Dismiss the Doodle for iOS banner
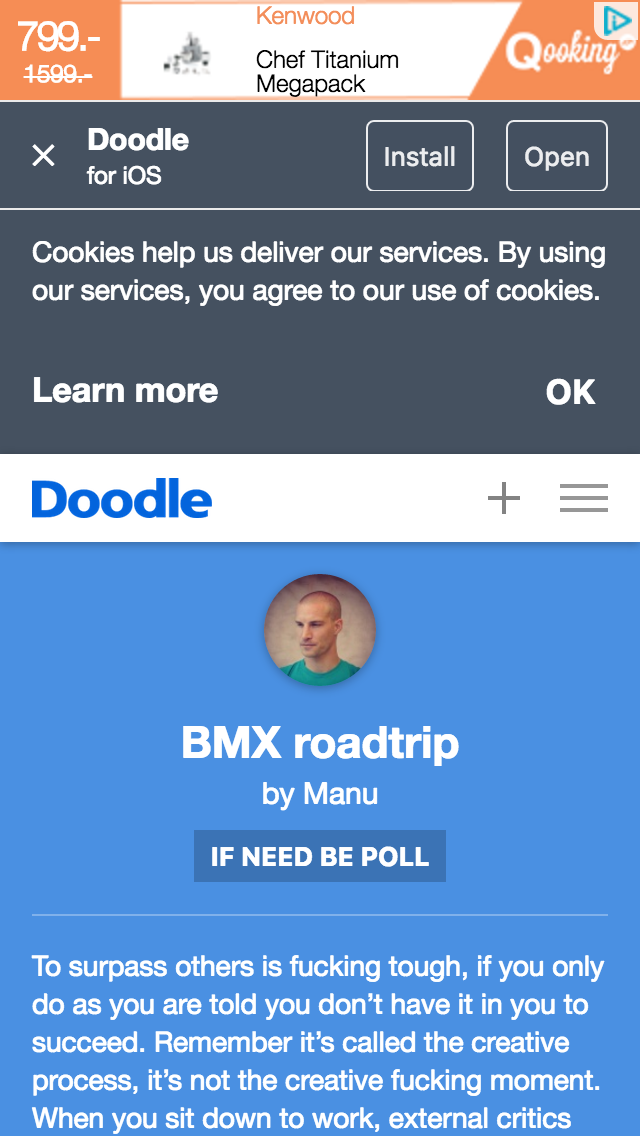 tap(43, 156)
